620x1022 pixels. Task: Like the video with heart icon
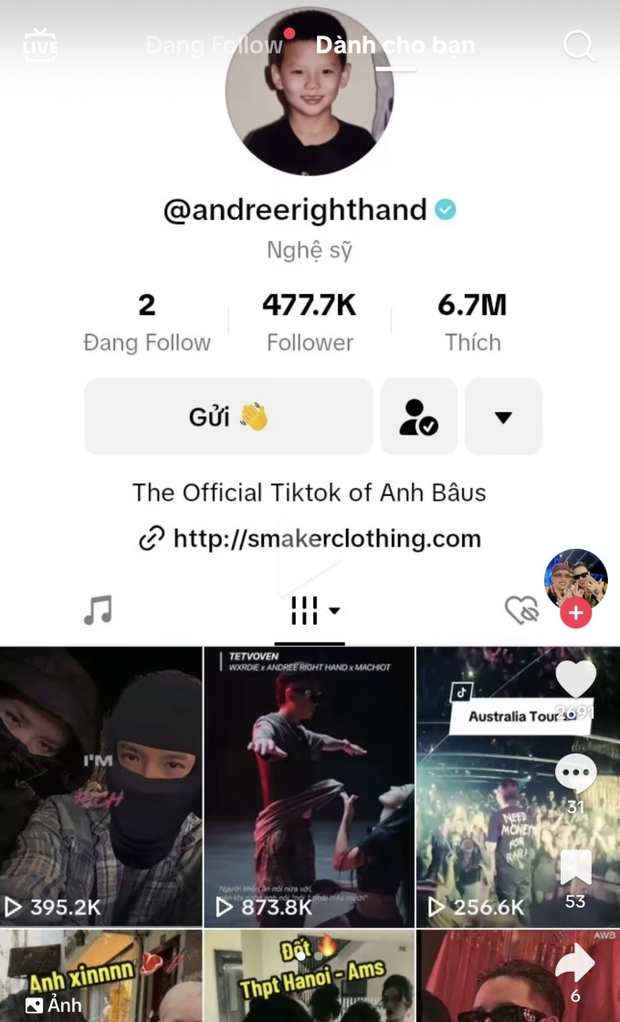(x=575, y=680)
